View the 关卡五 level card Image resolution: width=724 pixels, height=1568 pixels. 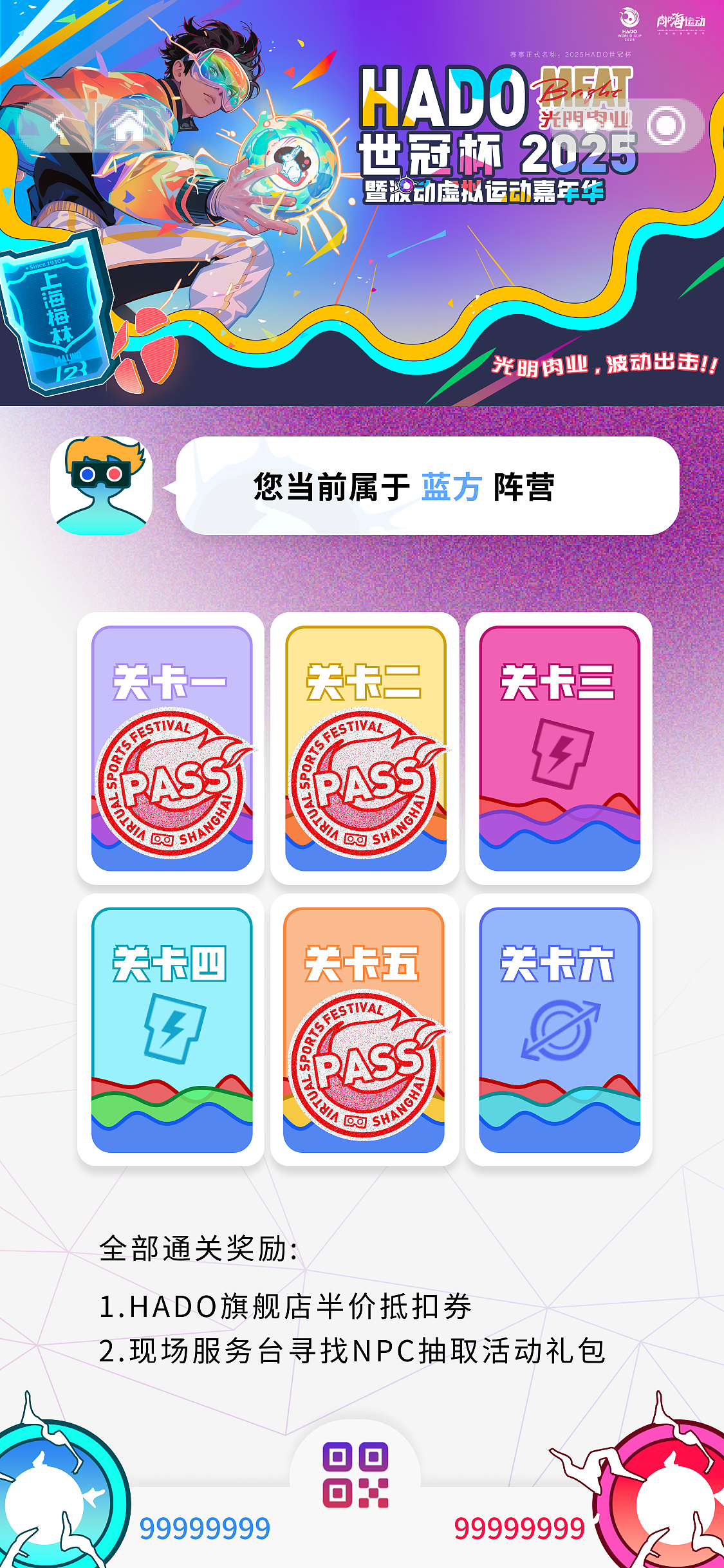click(364, 1030)
